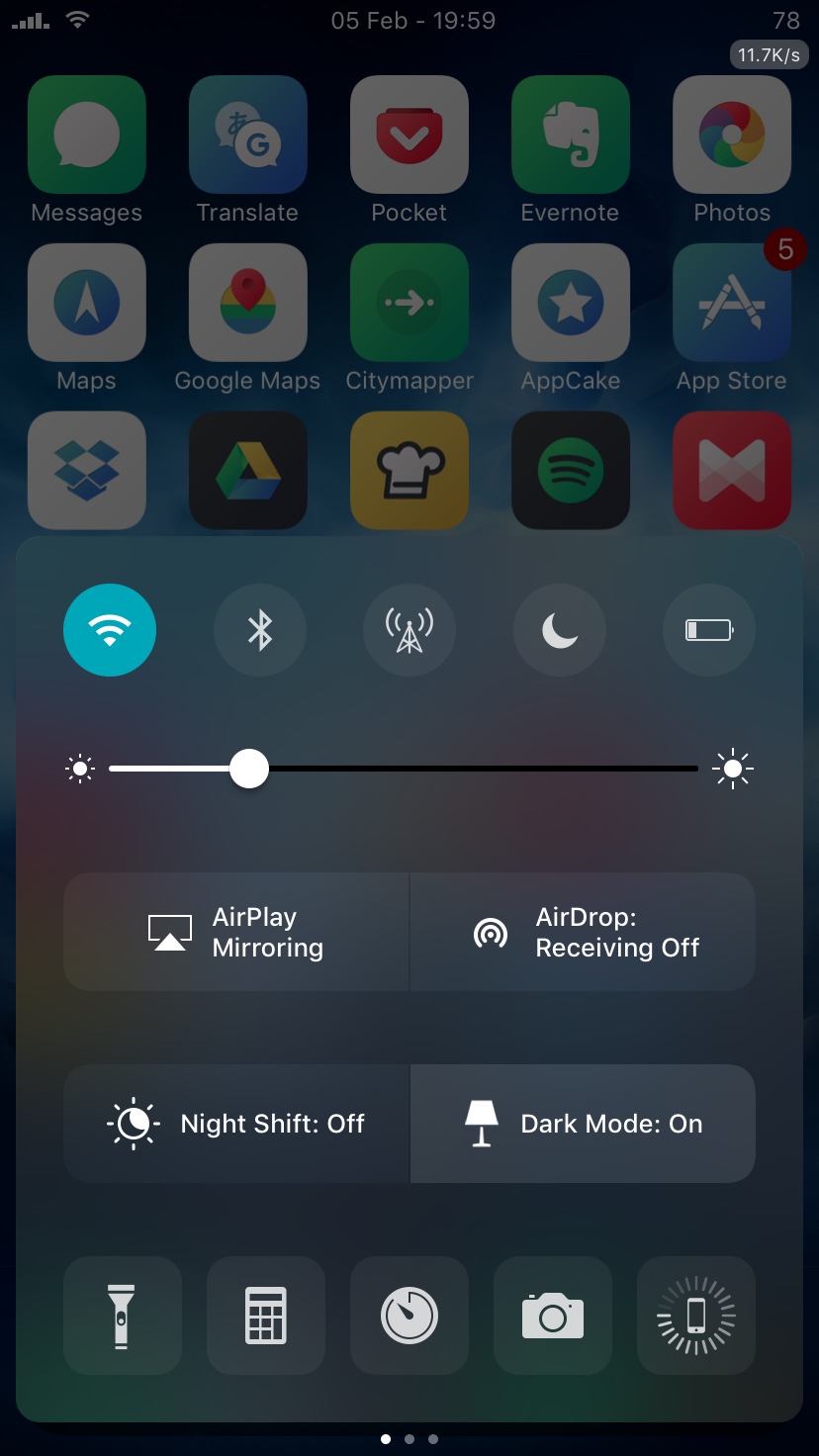
Task: Turn off Wi-Fi in Control Center
Action: 110,629
